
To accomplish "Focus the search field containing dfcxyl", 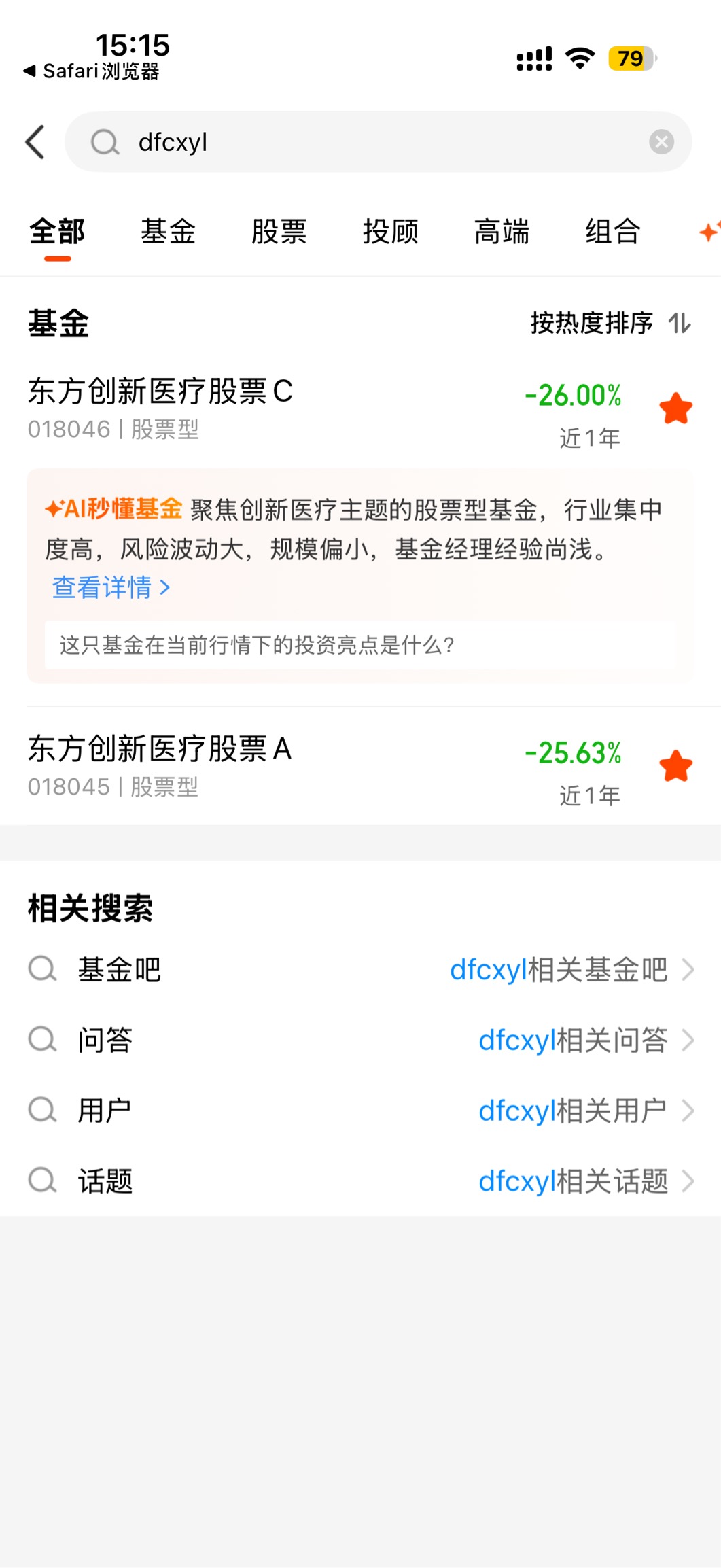I will coord(378,142).
